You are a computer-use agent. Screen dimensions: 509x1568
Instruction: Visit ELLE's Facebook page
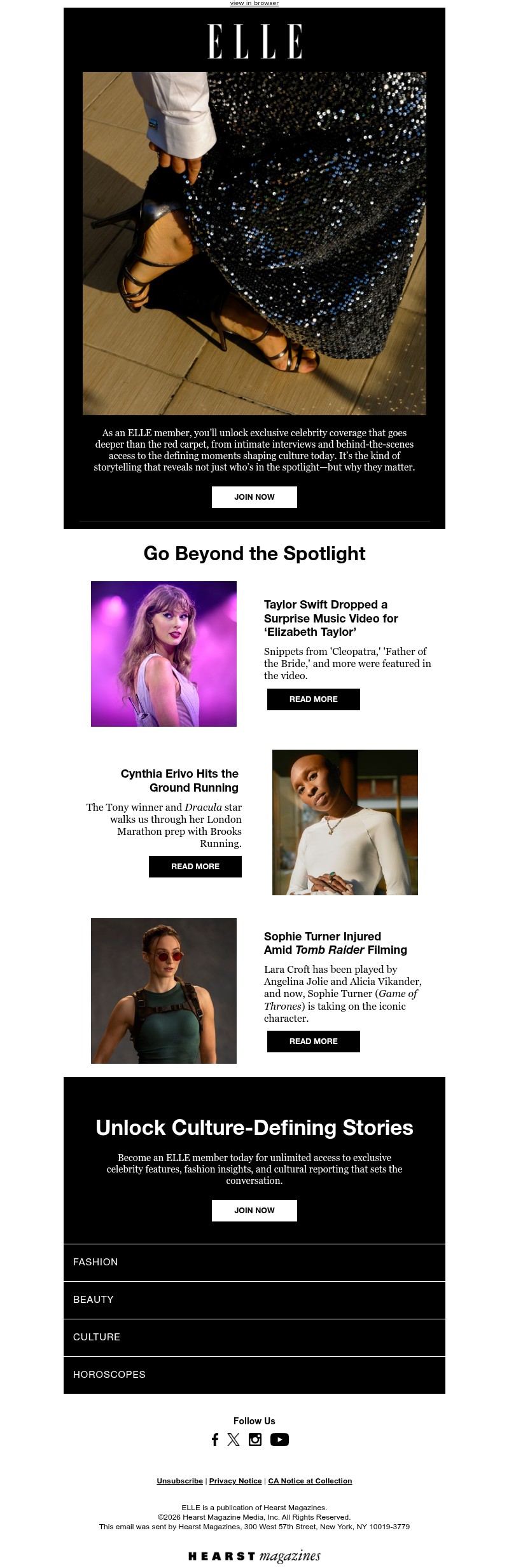[215, 1440]
